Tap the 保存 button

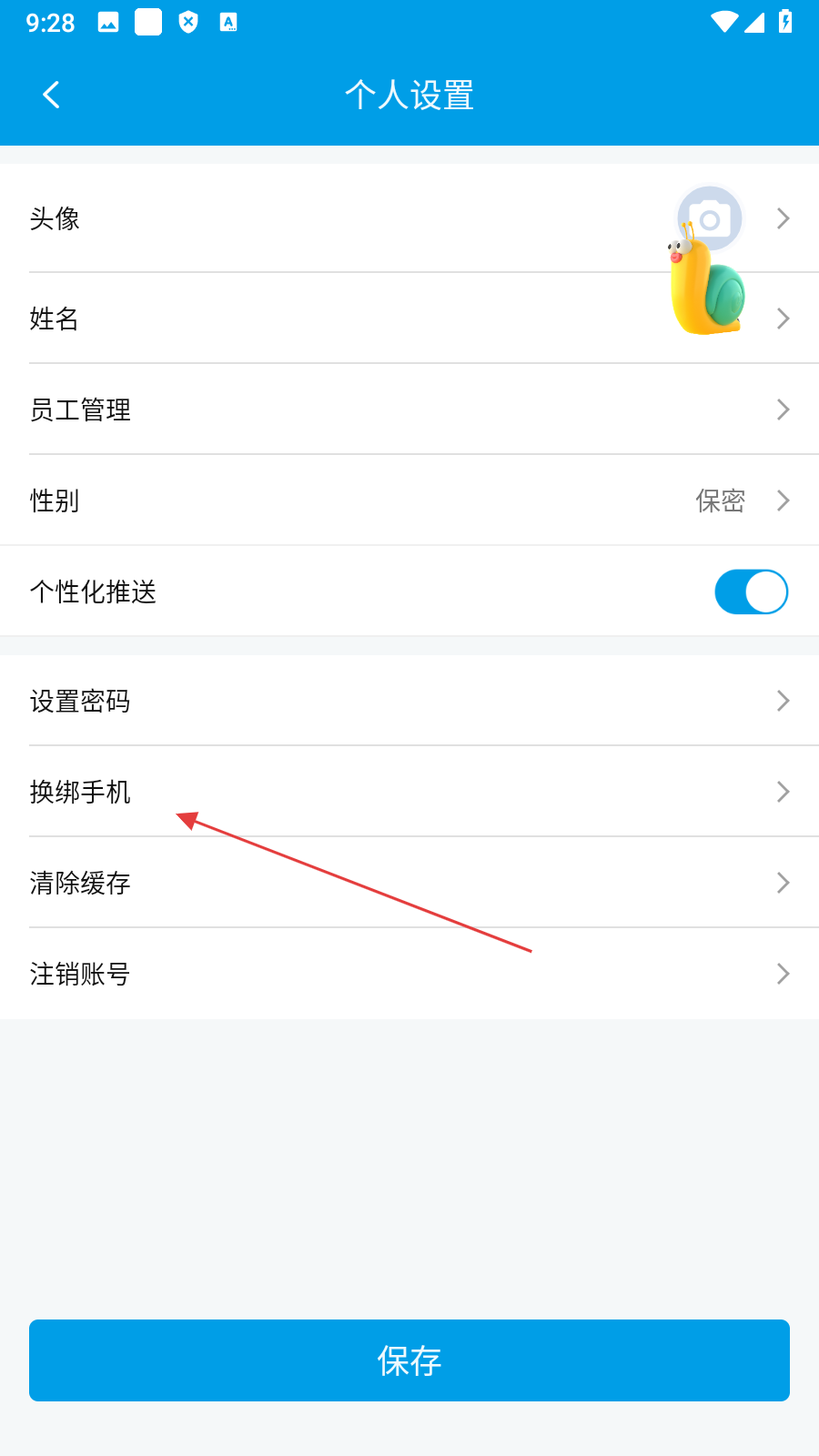click(x=409, y=1360)
